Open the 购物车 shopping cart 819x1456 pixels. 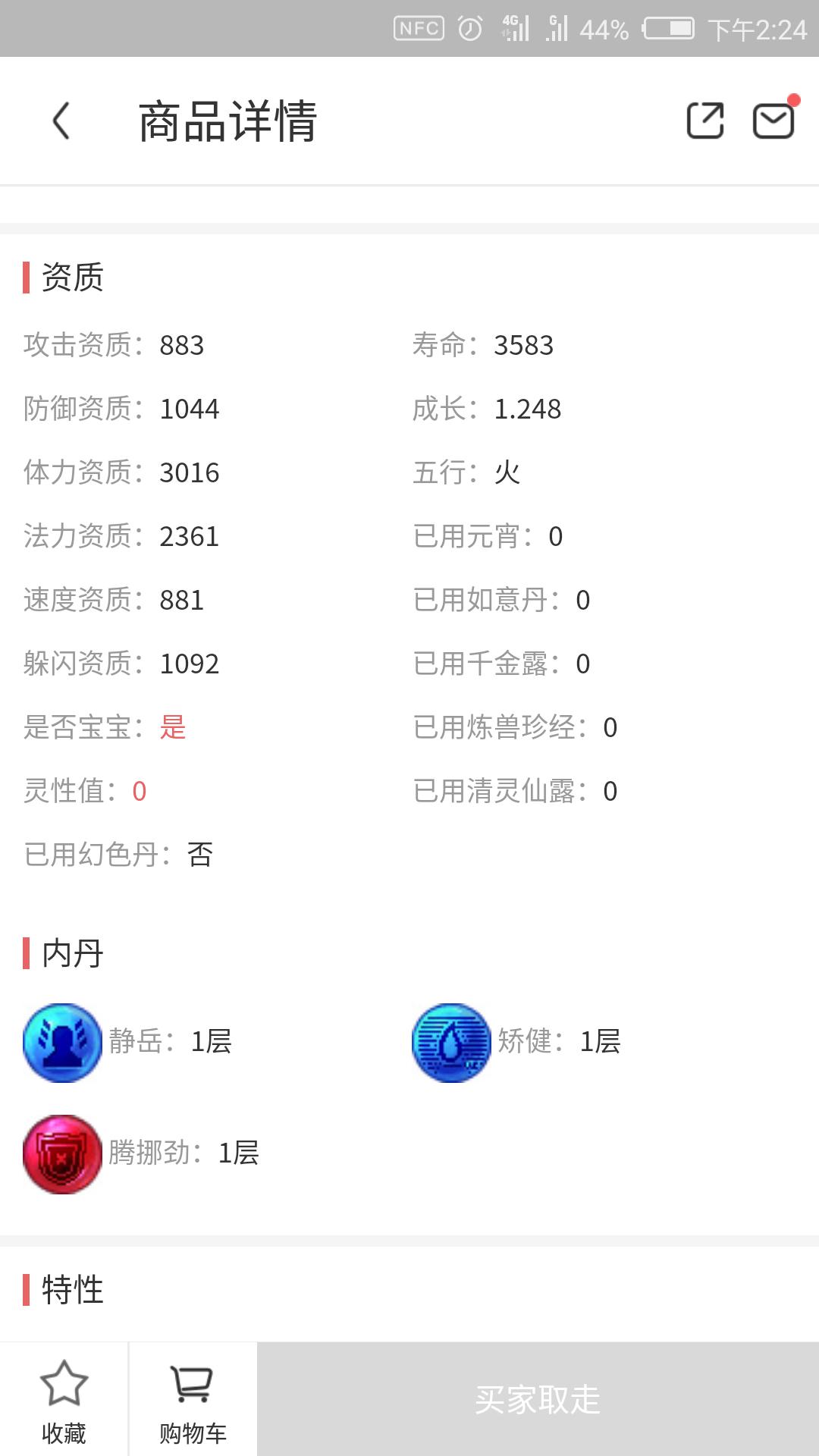click(193, 1400)
